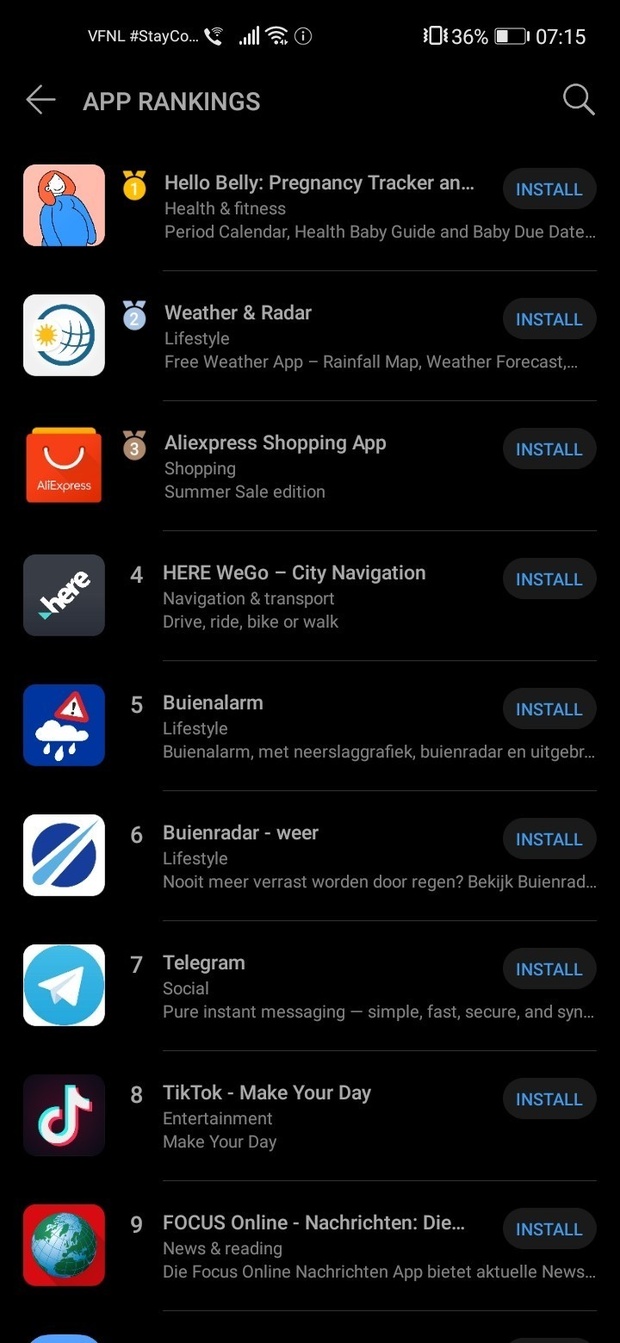This screenshot has height=1343, width=620.
Task: Install Aliexpress Shopping App
Action: pyautogui.click(x=549, y=449)
